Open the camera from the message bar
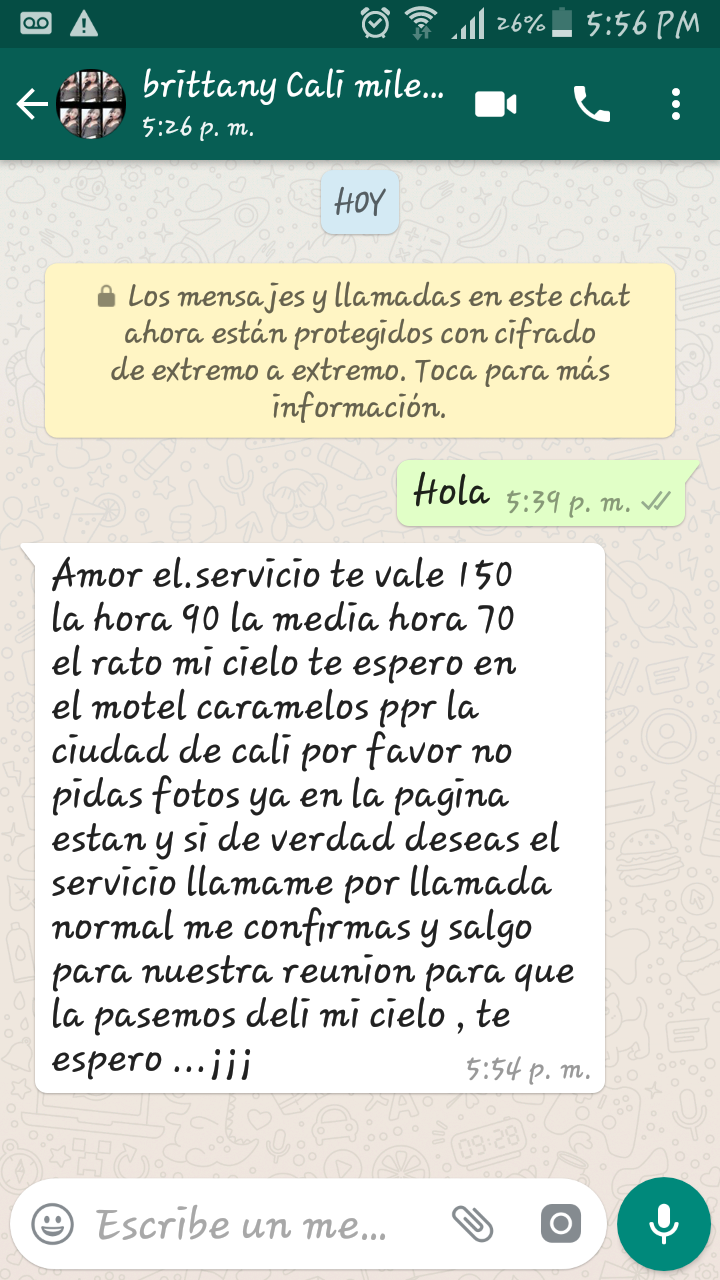Viewport: 720px width, 1280px height. [x=560, y=1223]
